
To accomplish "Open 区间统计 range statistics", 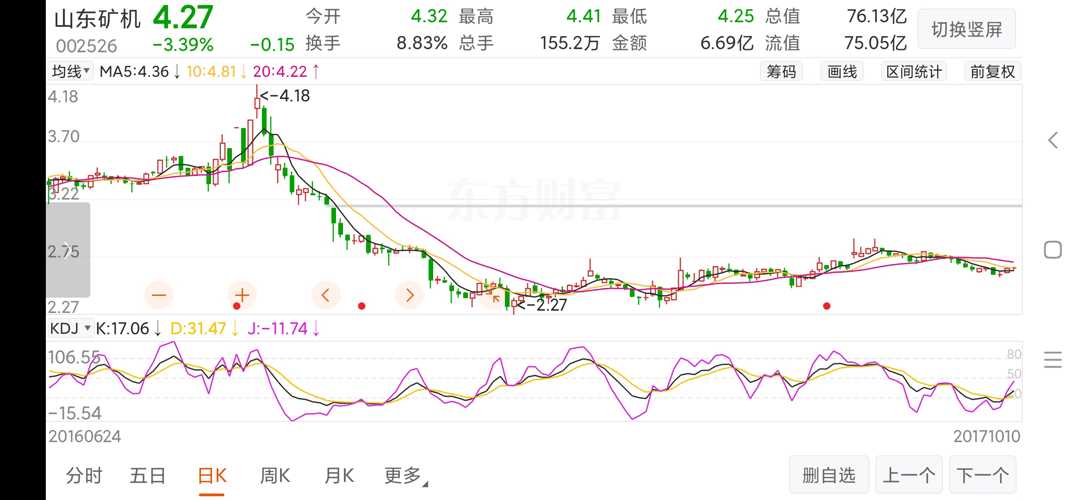I will [914, 71].
